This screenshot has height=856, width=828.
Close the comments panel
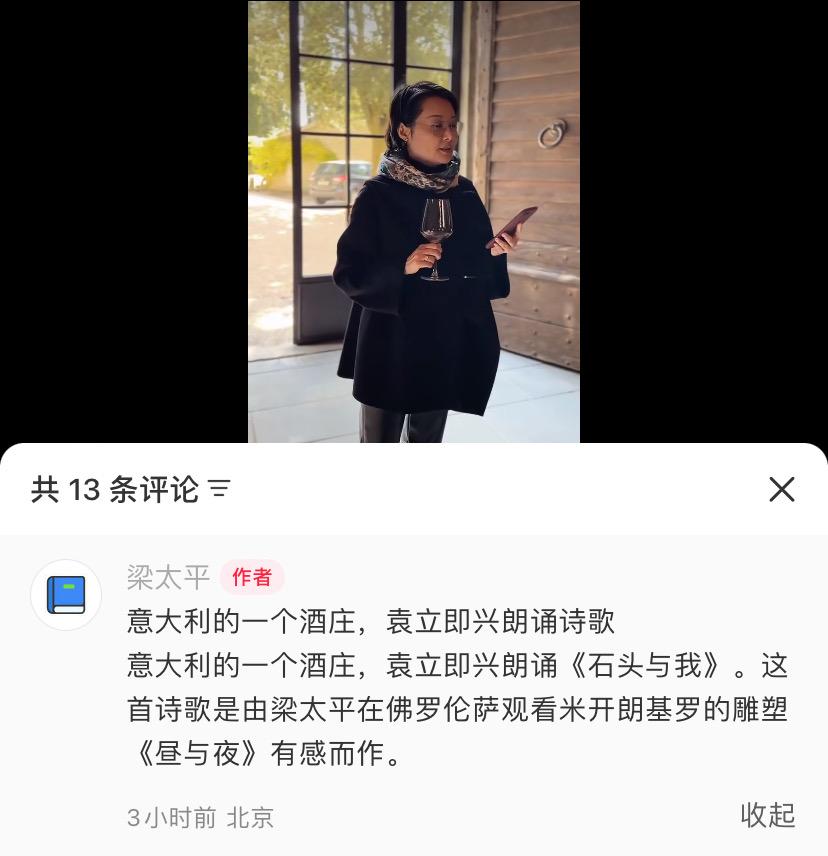coord(781,489)
